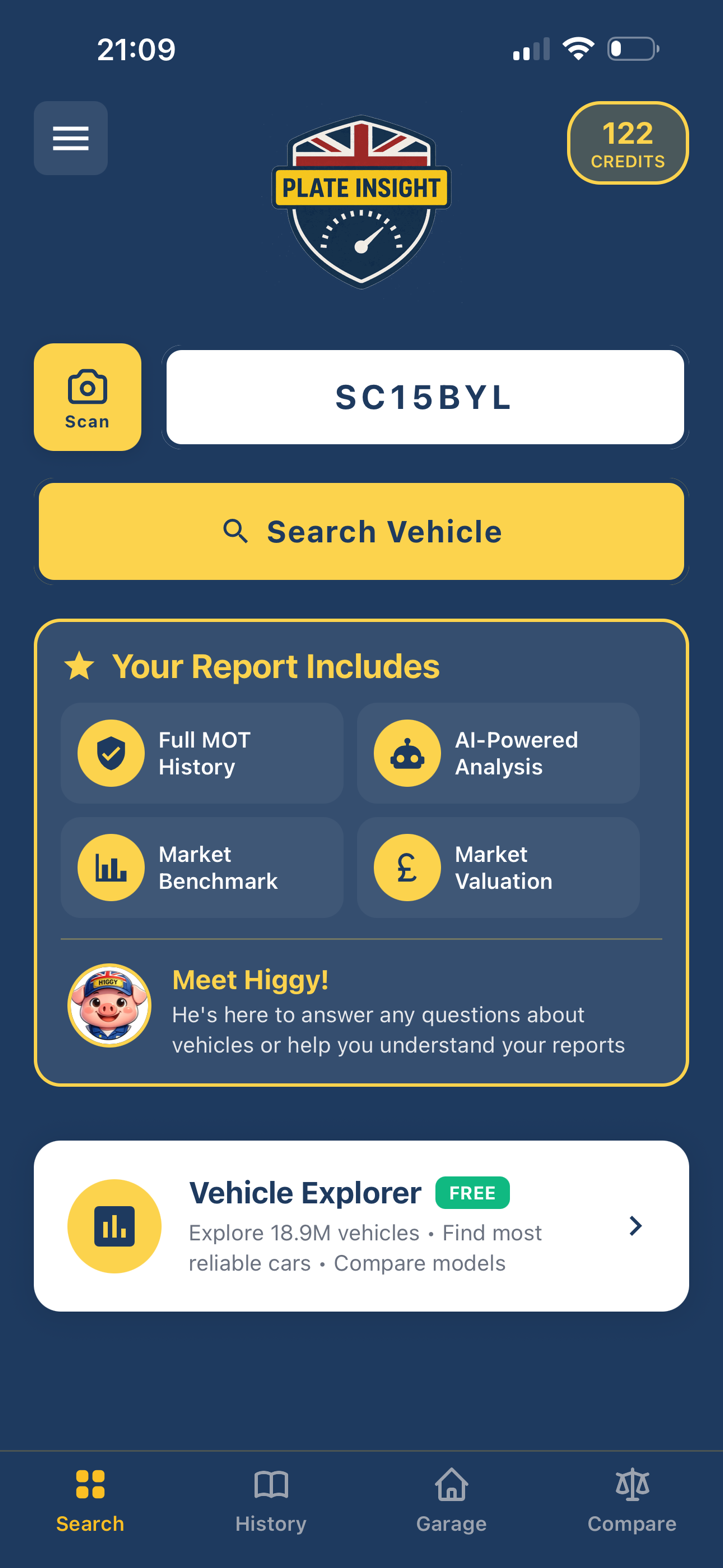This screenshot has width=723, height=1568.
Task: Tap the Market Benchmark chart icon
Action: (110, 867)
